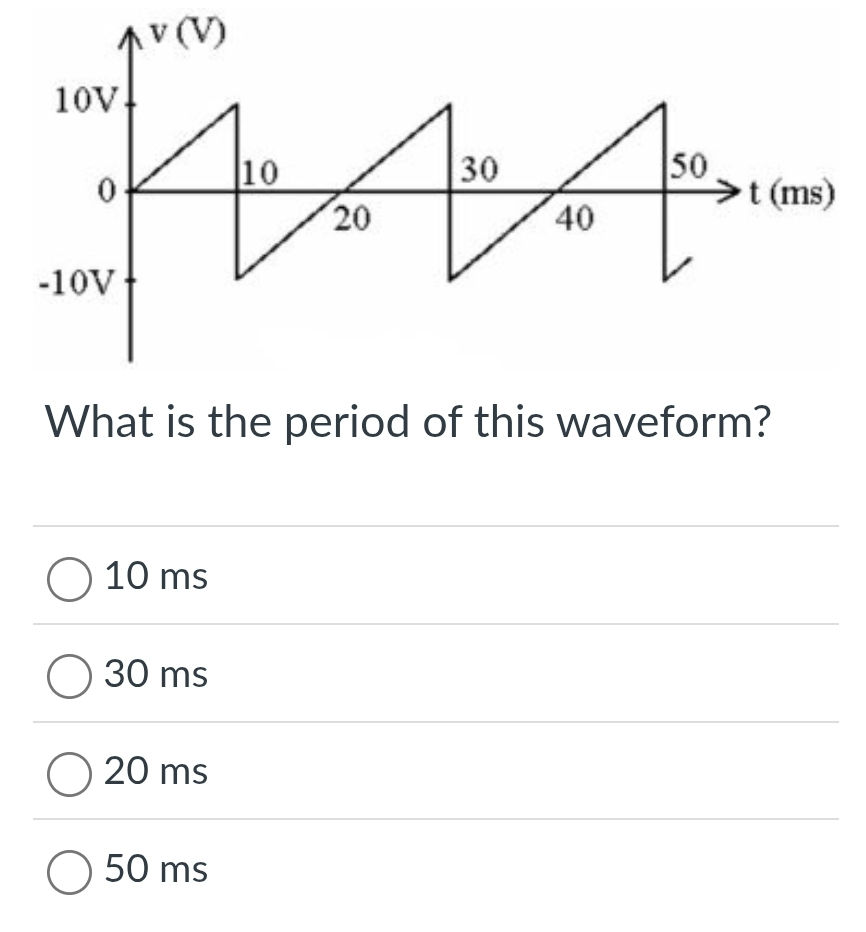Image resolution: width=866 pixels, height=932 pixels.
Task: Select the 10 ms radio button
Action: coord(68,576)
